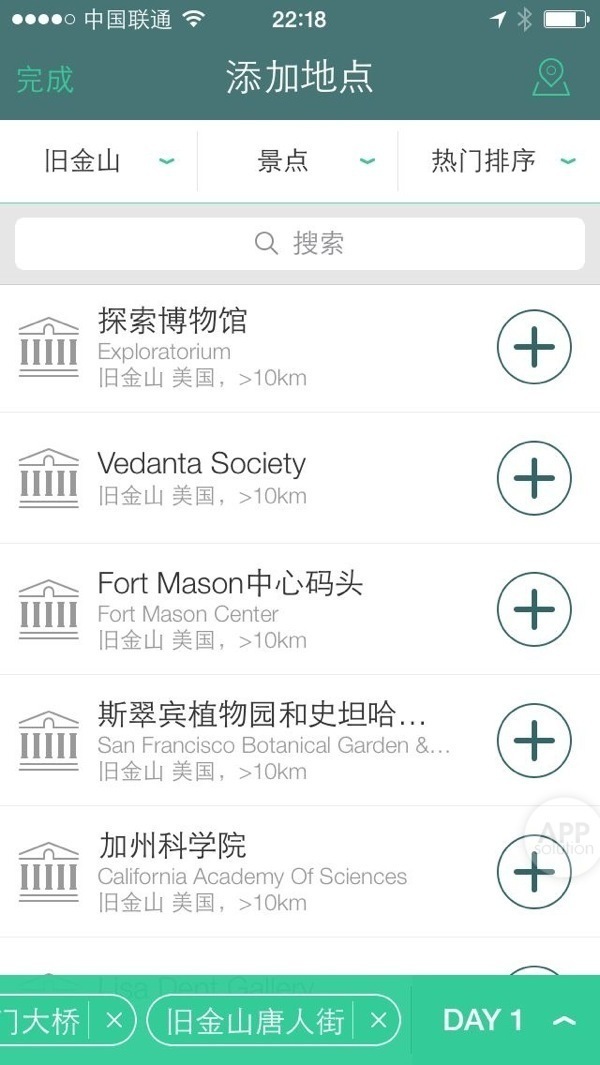Open the Fort Mason Center listing

coord(250,609)
